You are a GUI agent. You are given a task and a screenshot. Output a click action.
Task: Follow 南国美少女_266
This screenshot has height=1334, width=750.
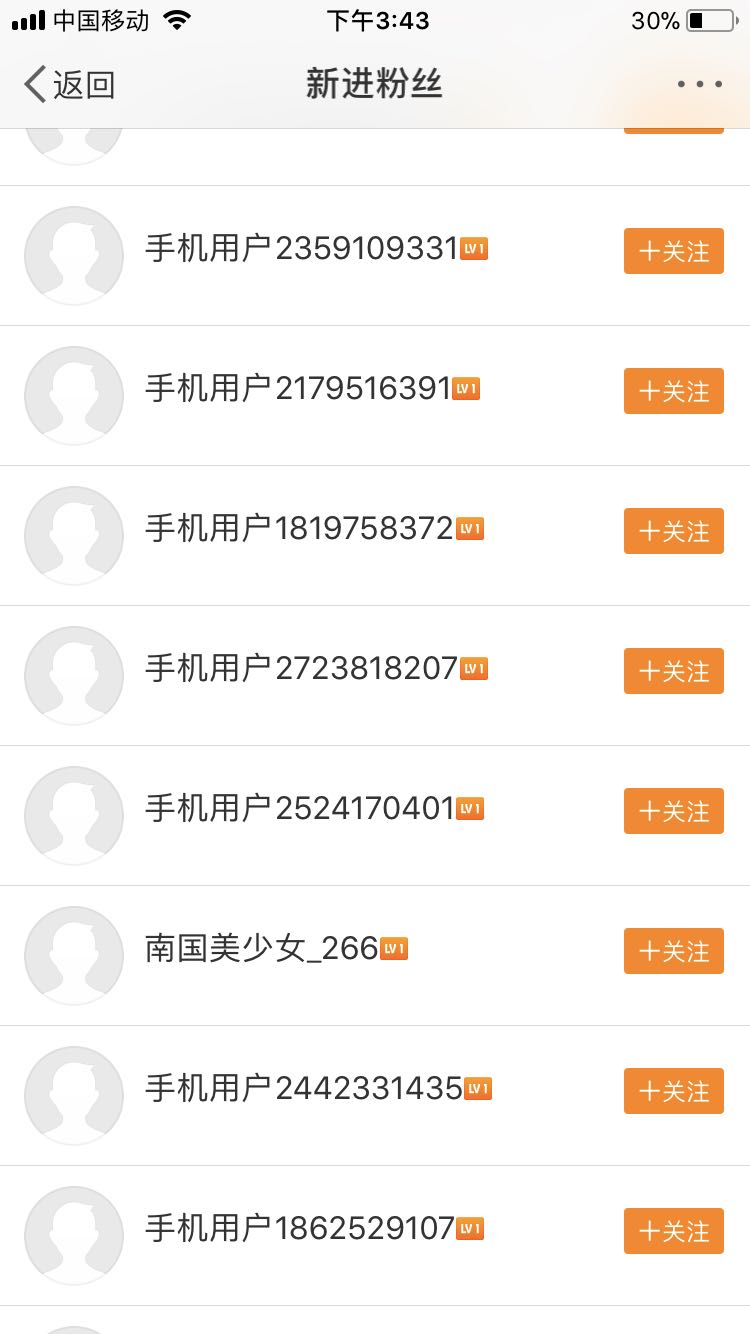click(x=673, y=951)
